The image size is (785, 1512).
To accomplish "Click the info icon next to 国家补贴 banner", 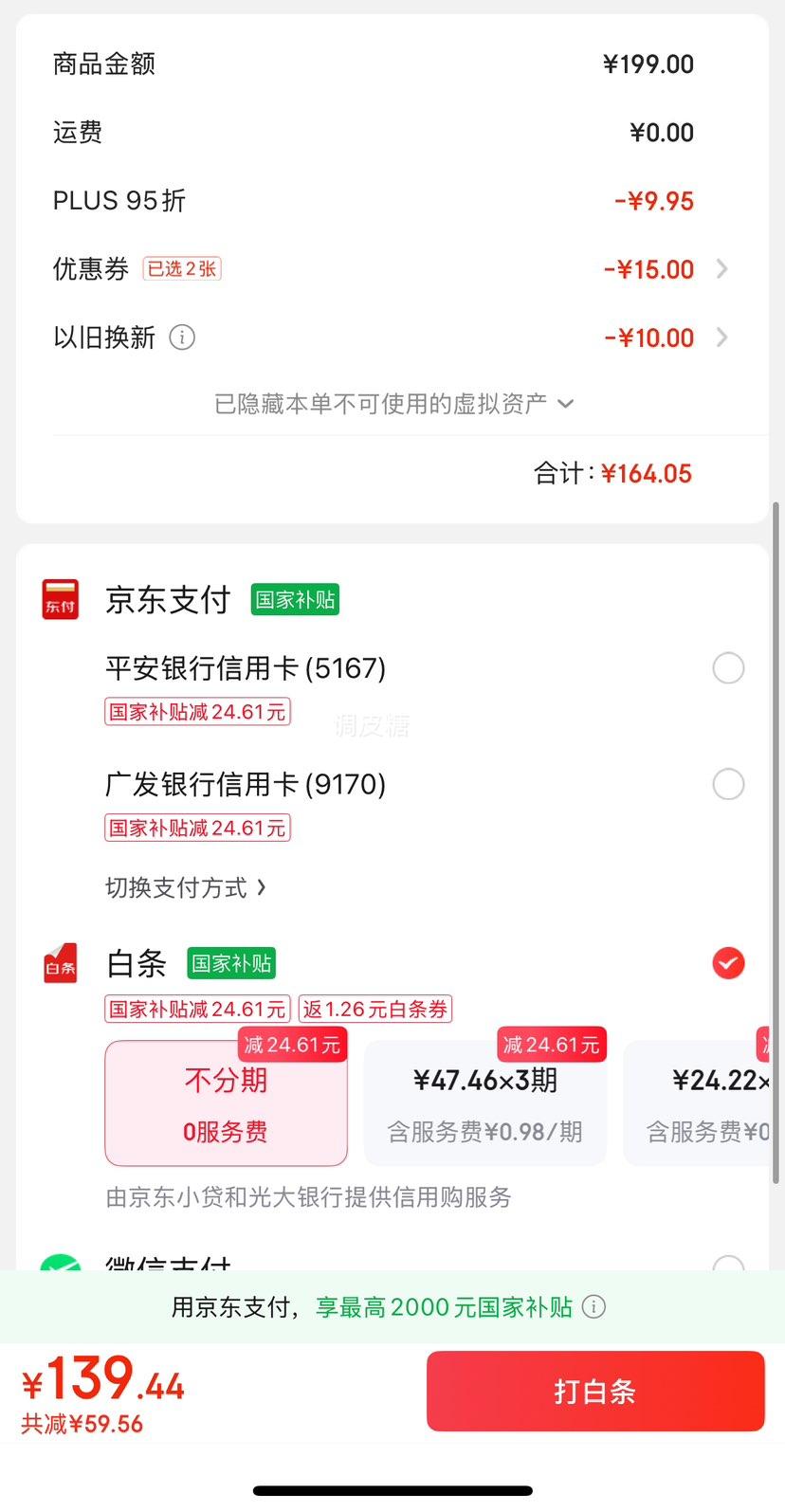I will tap(593, 1306).
